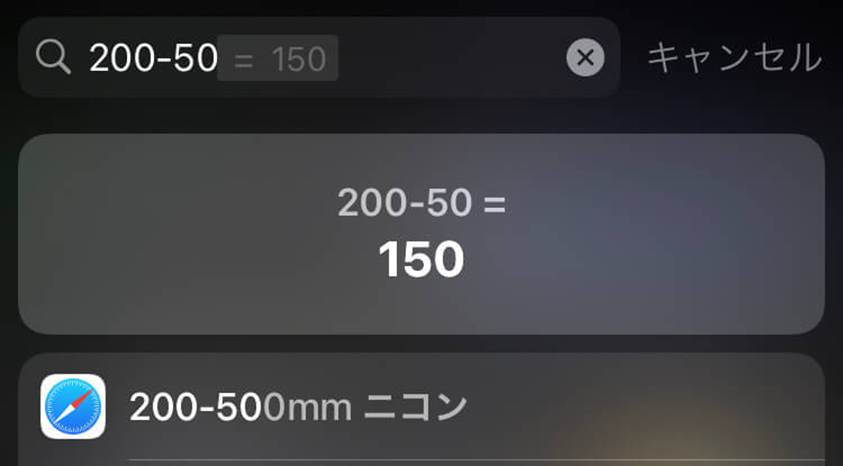
Task: Tap the search field showing 200-50
Action: click(x=300, y=58)
